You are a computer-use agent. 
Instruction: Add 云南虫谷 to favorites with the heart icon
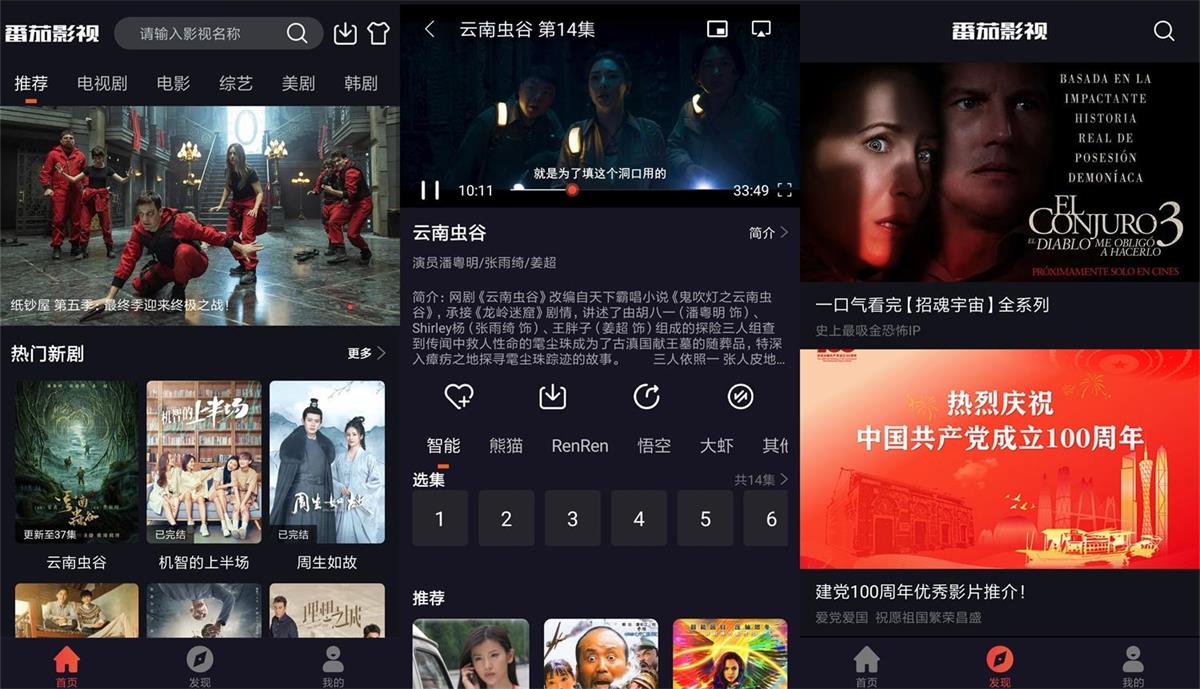coord(458,397)
